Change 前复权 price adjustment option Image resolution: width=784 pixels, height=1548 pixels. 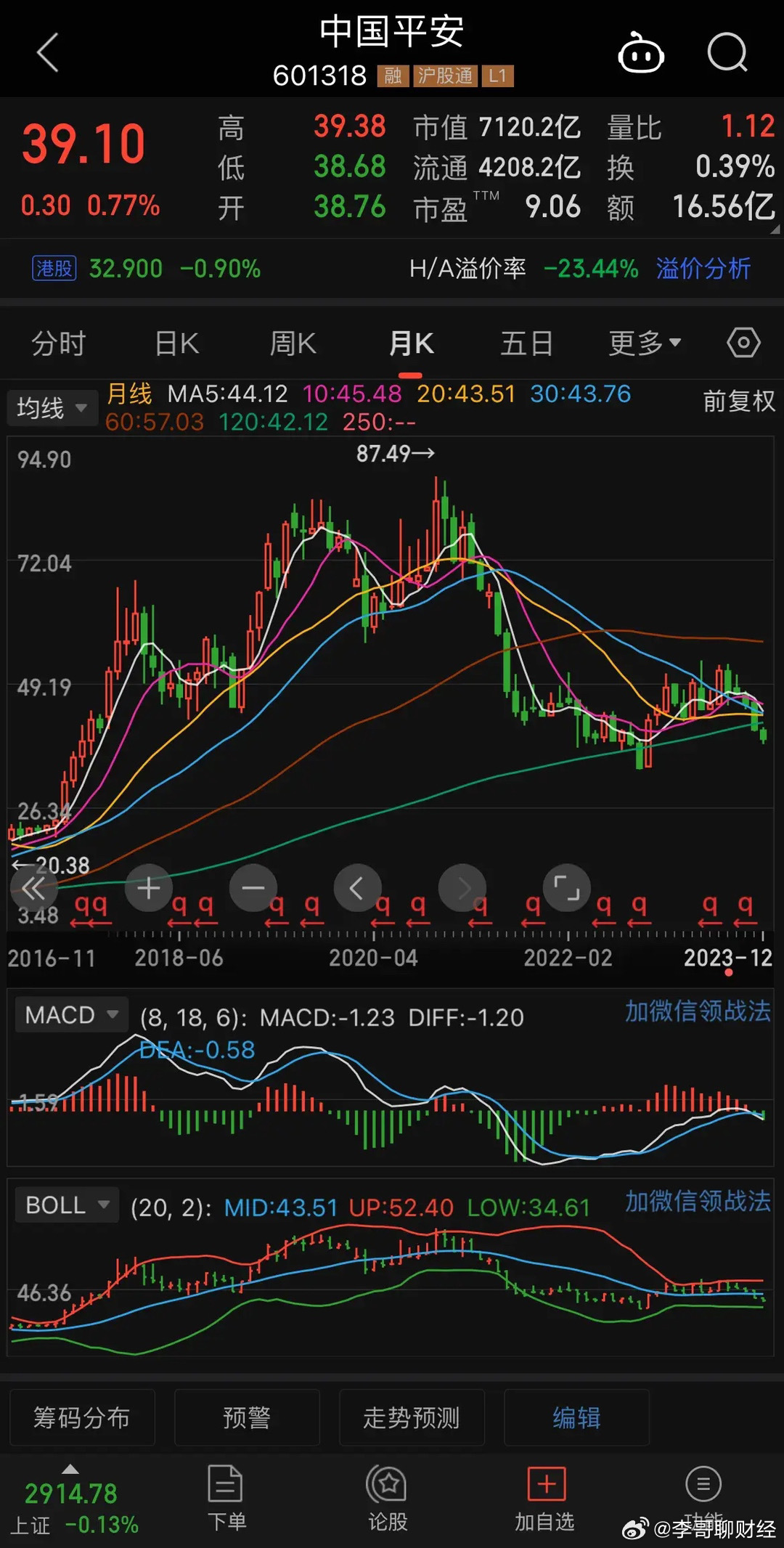738,401
